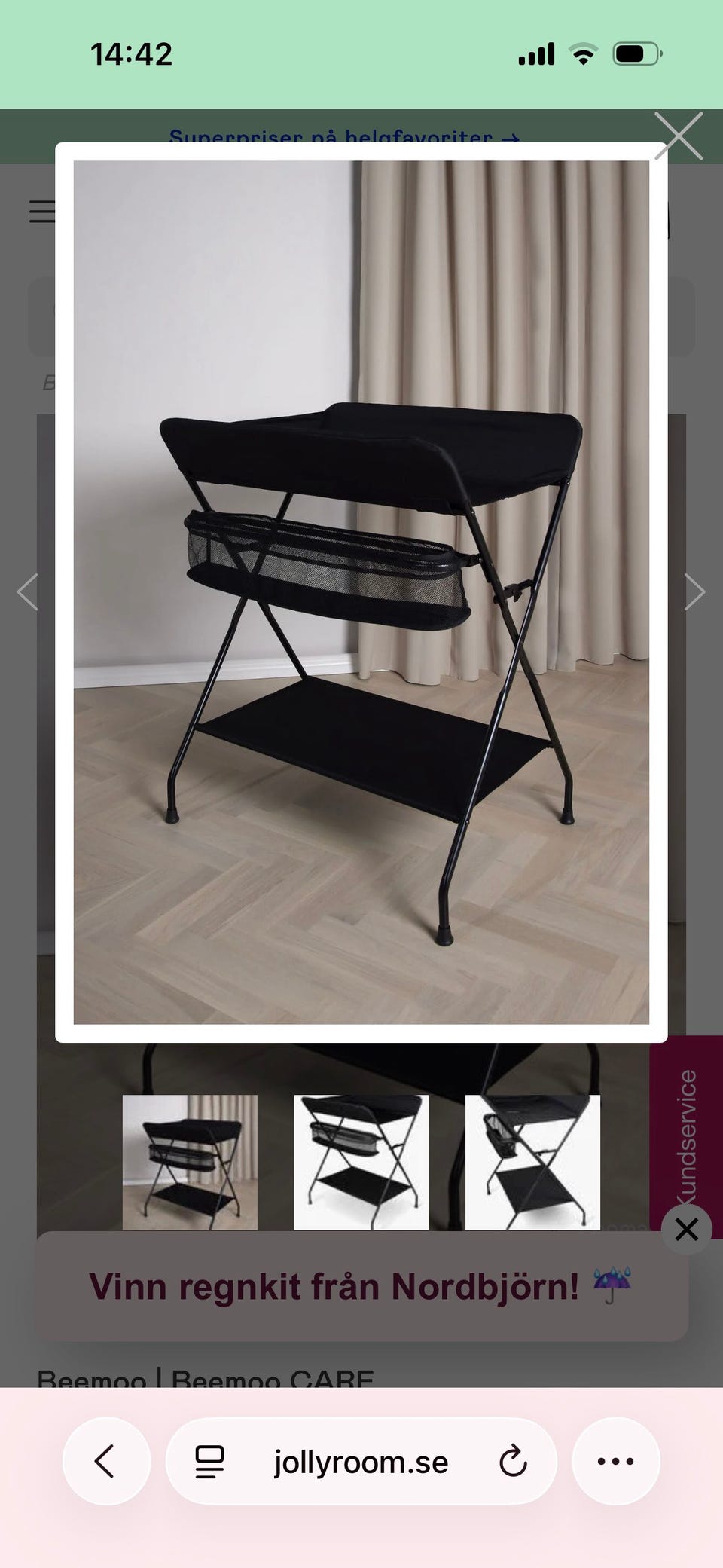723x1568 pixels.
Task: Show the previous product photo with left chevron
Action: click(x=28, y=591)
